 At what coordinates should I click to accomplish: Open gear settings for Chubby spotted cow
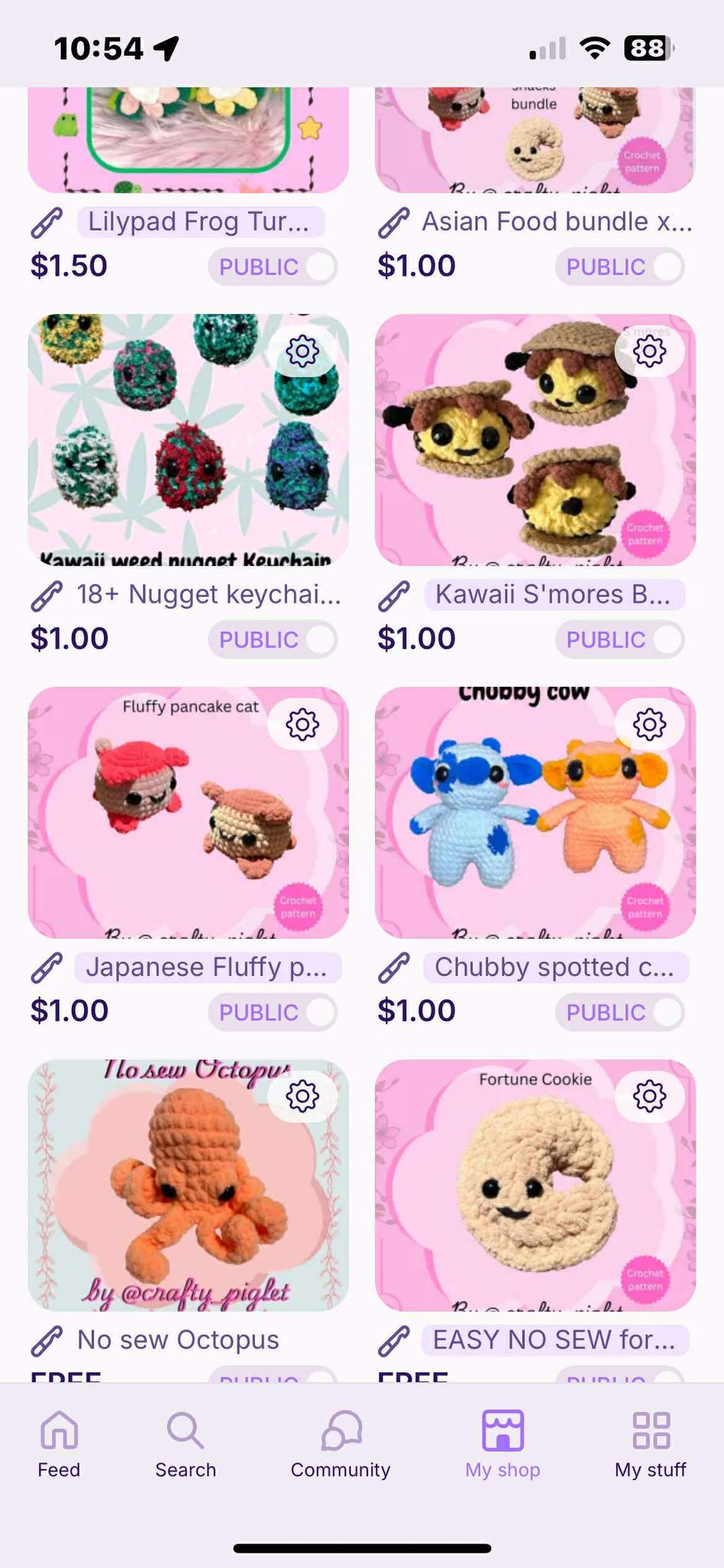point(650,724)
